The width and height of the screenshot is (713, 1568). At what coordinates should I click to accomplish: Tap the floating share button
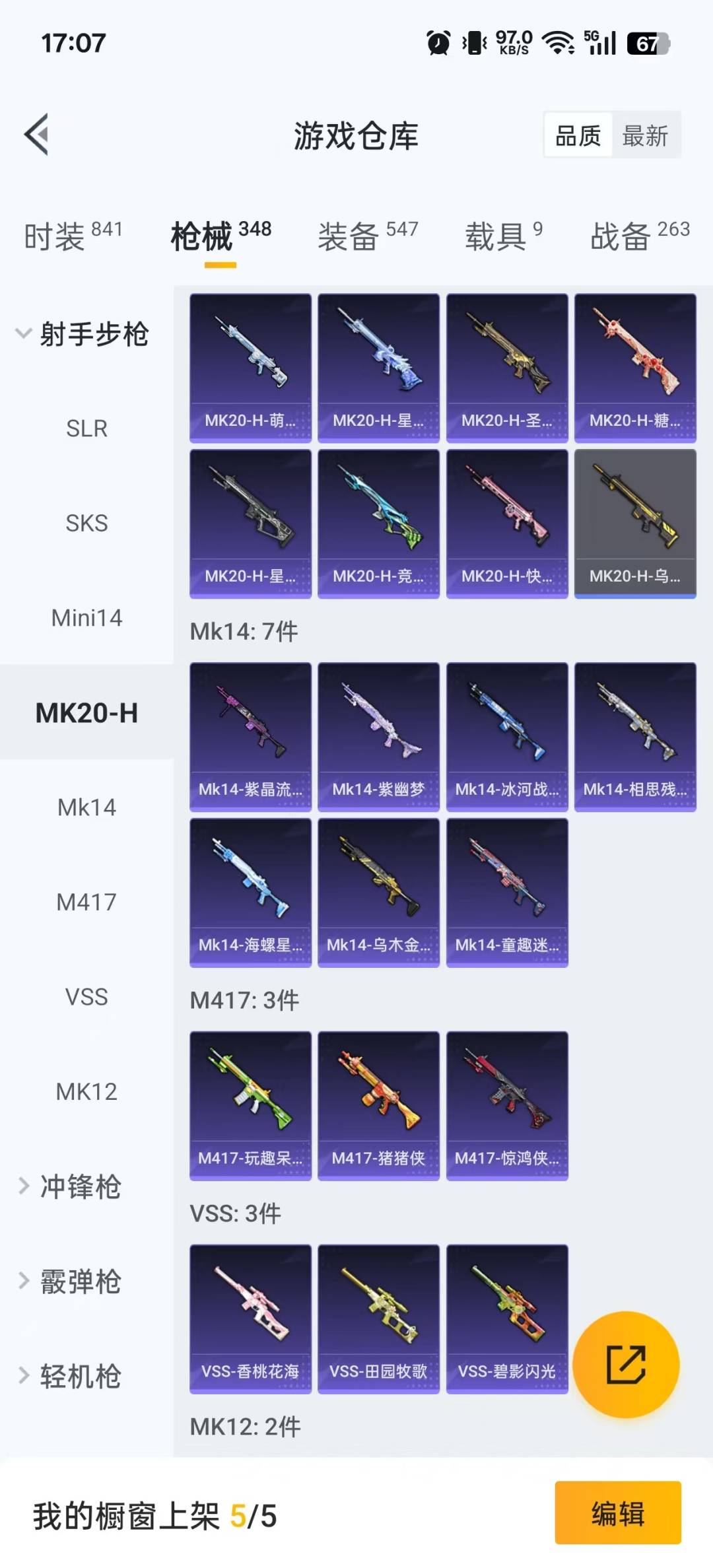(626, 1364)
